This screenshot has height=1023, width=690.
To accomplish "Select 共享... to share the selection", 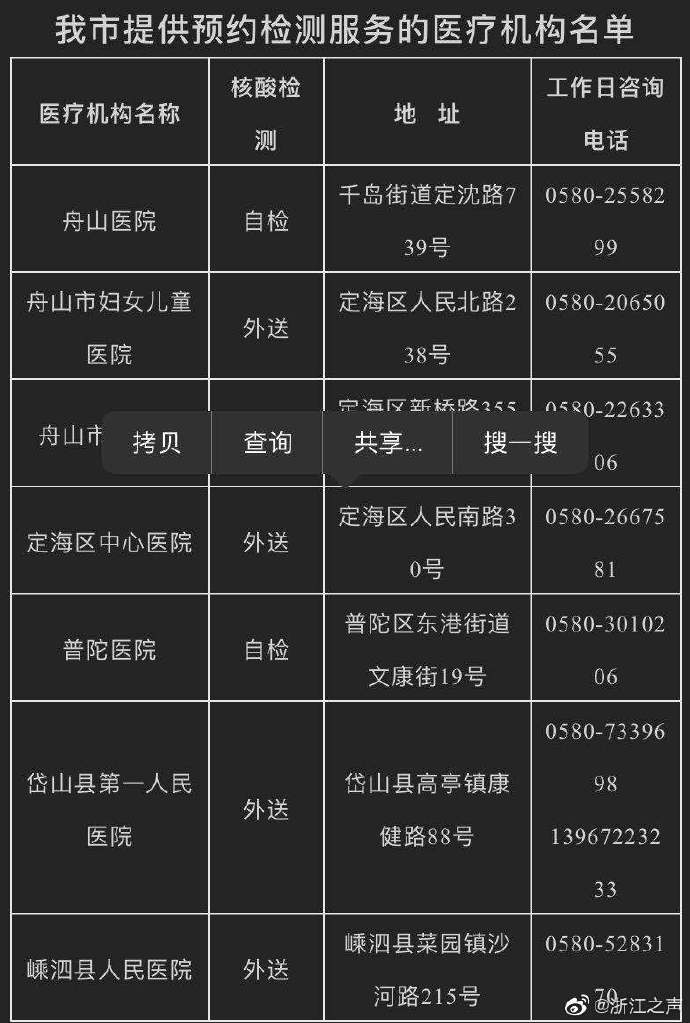I will click(388, 443).
